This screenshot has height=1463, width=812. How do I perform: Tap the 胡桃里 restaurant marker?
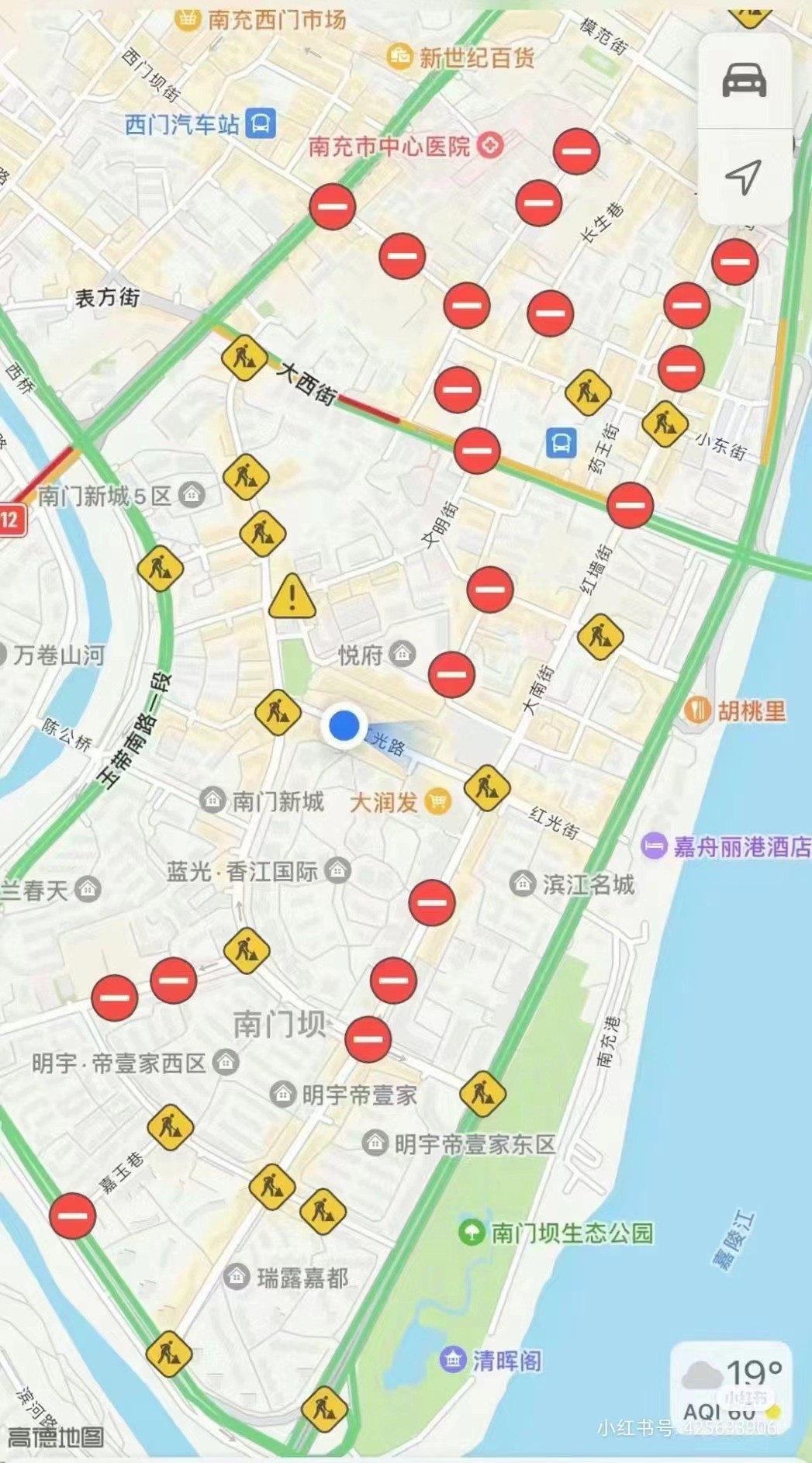pos(698,710)
